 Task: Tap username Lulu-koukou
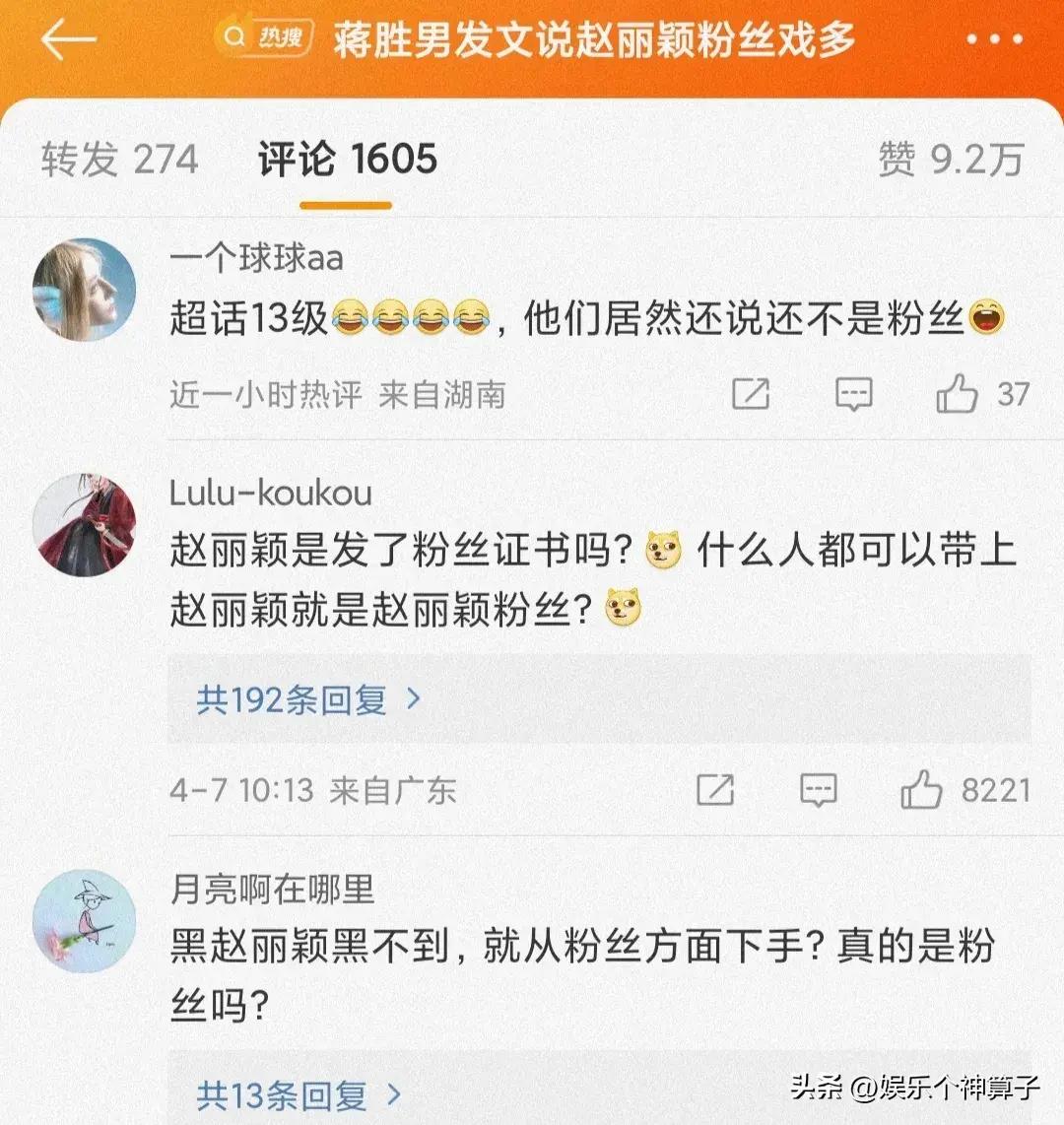pos(270,493)
